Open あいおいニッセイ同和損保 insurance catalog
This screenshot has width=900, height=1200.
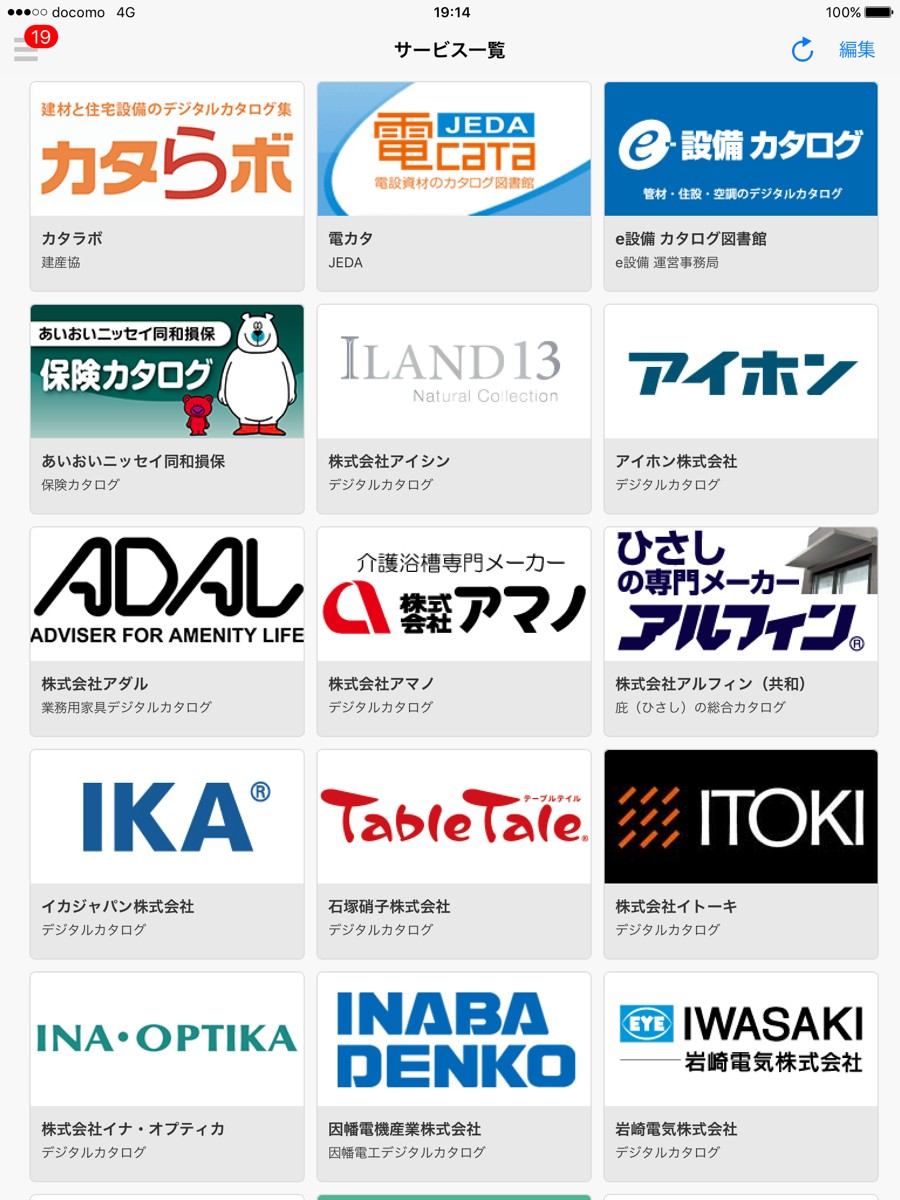coord(167,408)
